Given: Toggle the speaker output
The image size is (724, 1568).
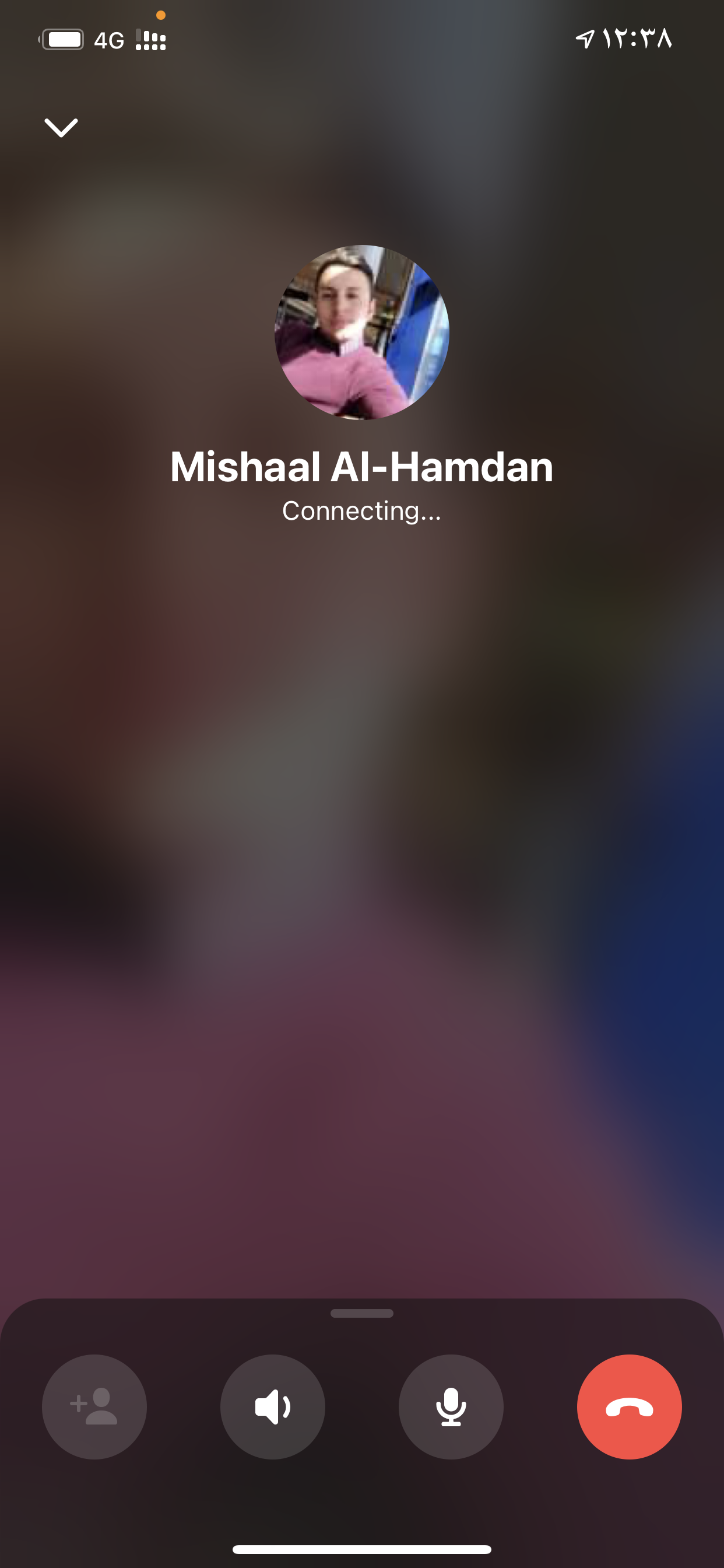Looking at the screenshot, I should coord(273,1406).
